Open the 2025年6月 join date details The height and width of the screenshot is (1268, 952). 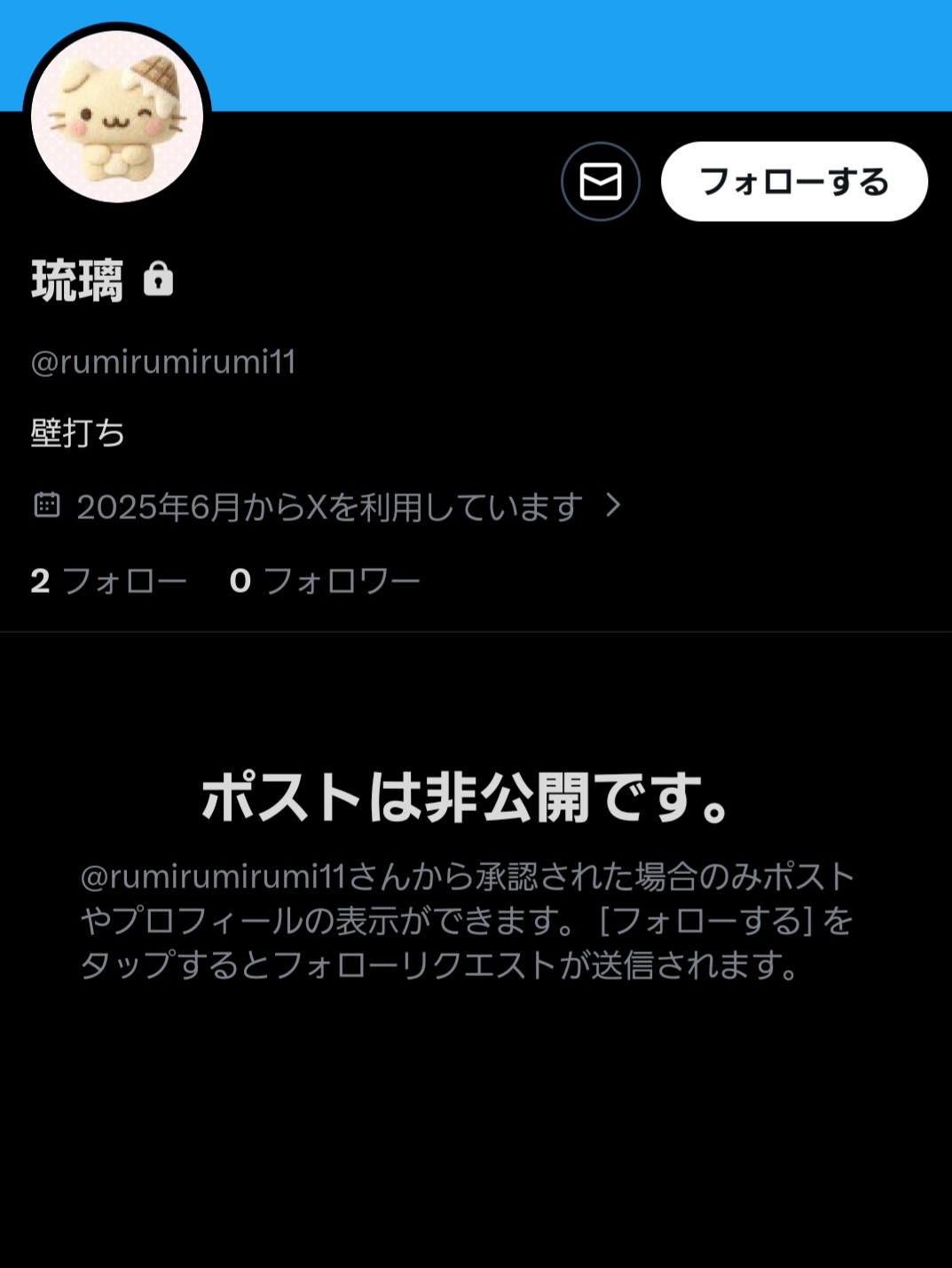(x=328, y=507)
